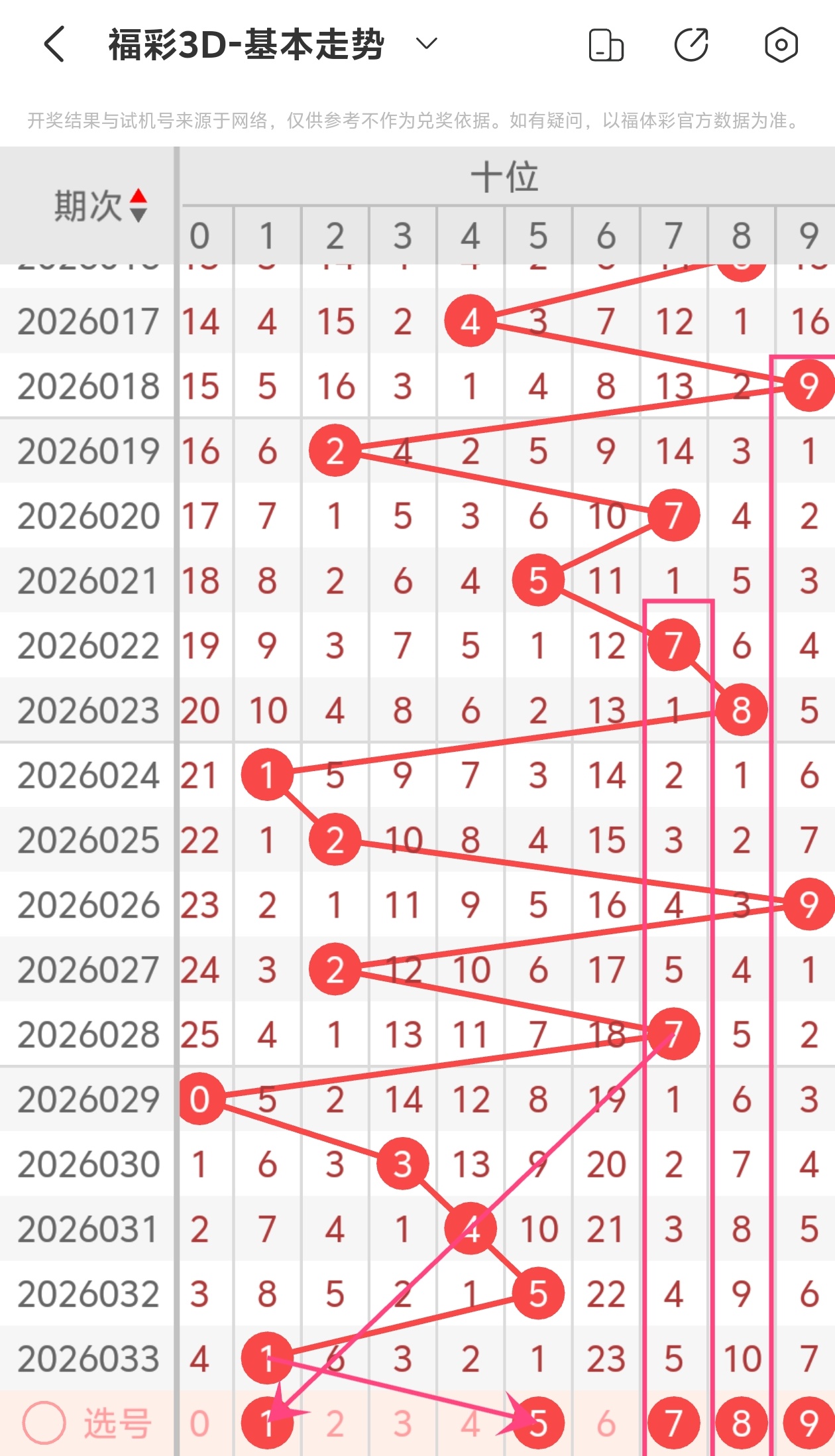835x1456 pixels.
Task: Open the chart settings hexagon icon
Action: tap(781, 45)
